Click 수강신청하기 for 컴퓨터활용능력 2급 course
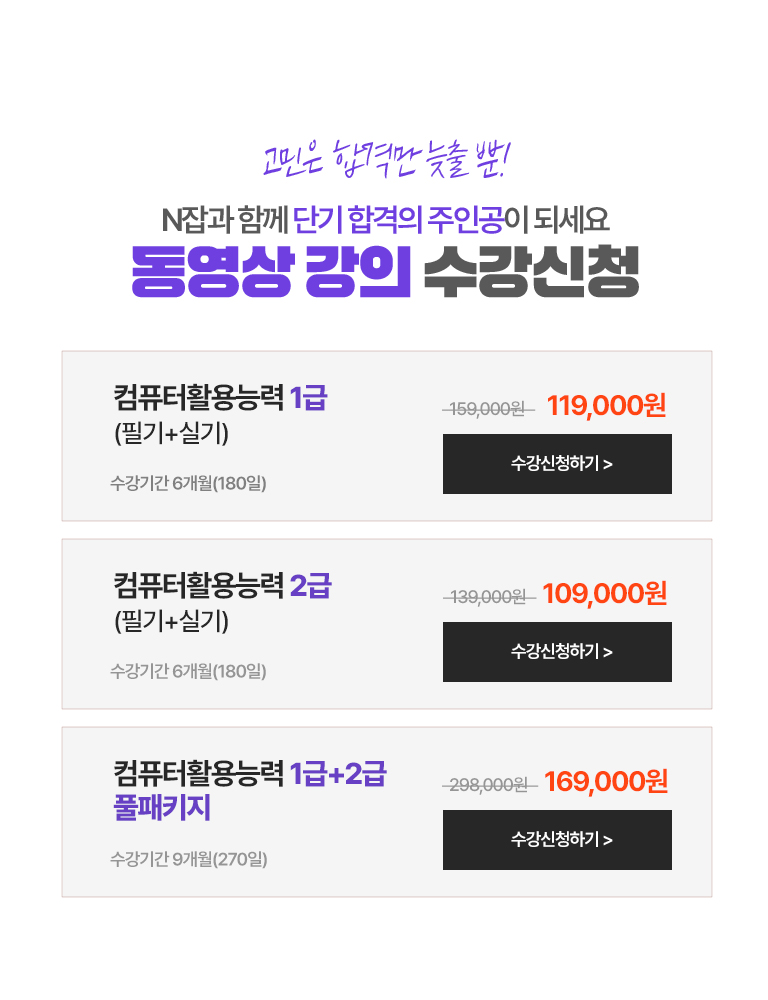Viewport: 768px width, 1000px height. click(557, 652)
